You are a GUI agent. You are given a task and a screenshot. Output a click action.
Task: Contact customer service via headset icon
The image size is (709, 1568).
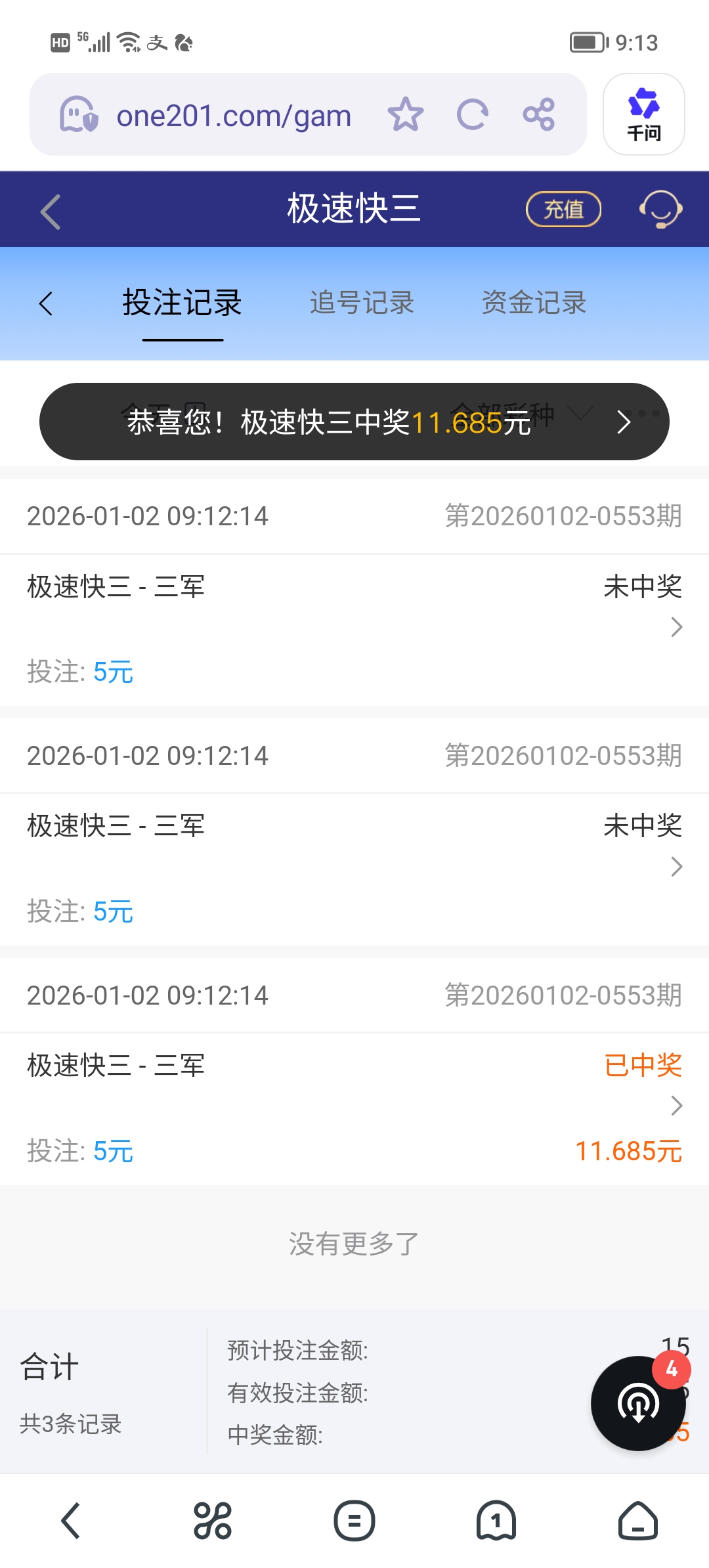[x=660, y=209]
